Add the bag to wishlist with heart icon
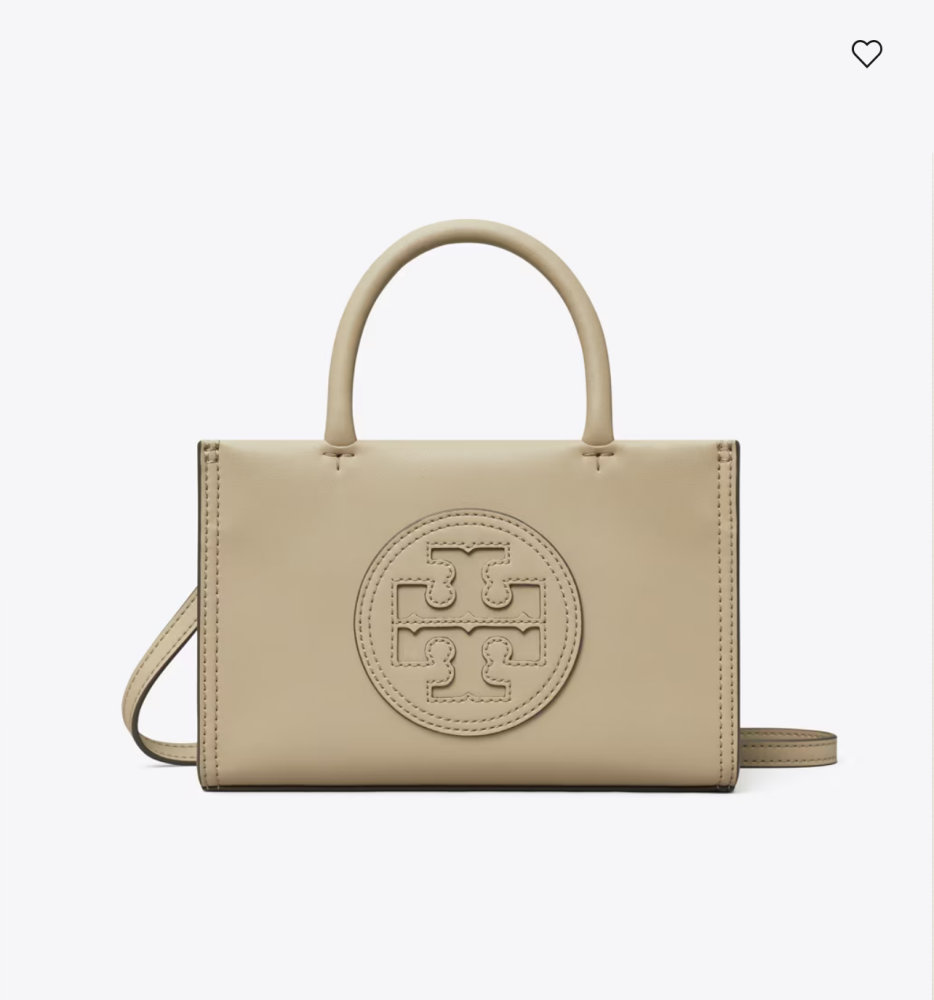This screenshot has height=1000, width=934. click(866, 53)
